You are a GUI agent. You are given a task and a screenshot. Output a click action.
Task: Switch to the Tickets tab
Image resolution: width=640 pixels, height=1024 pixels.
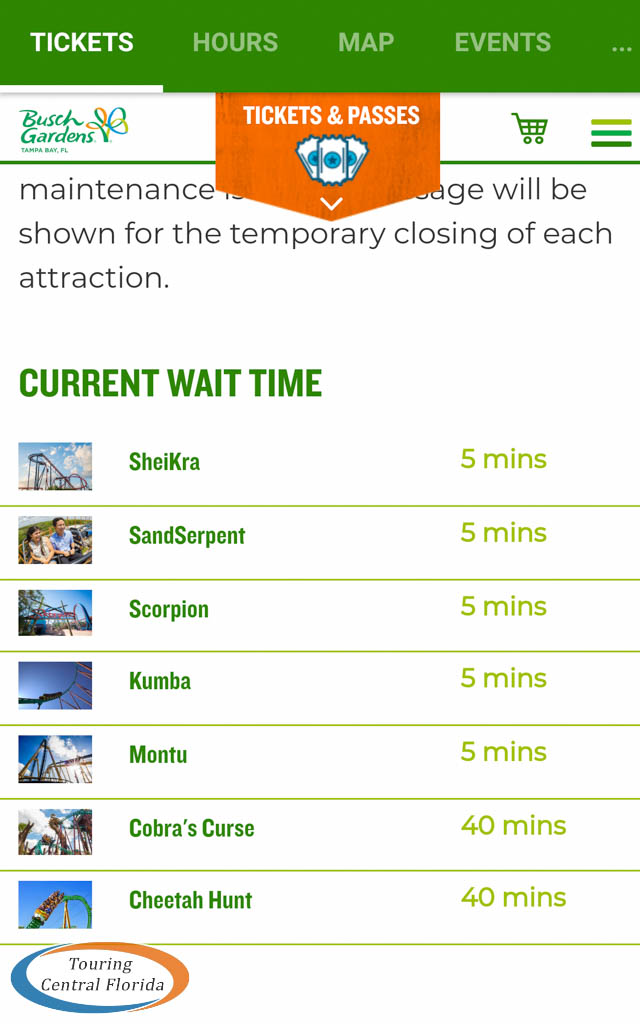pyautogui.click(x=82, y=42)
